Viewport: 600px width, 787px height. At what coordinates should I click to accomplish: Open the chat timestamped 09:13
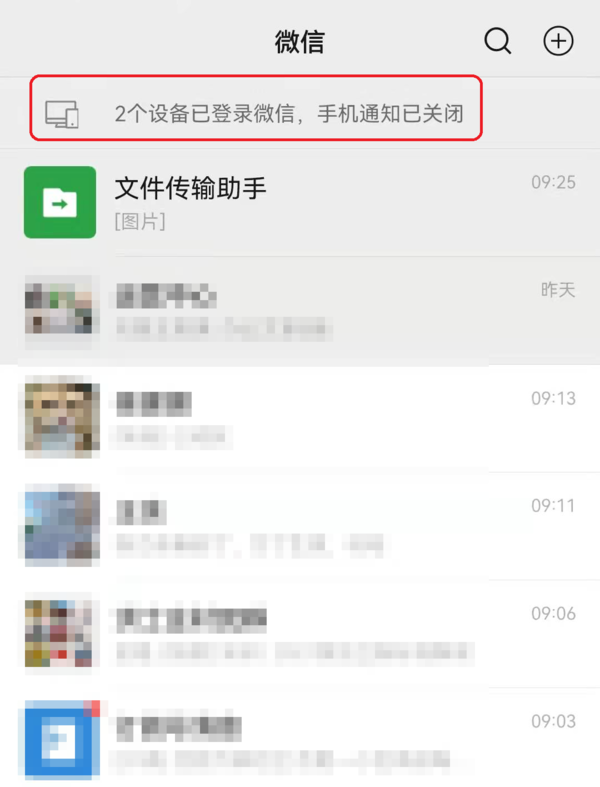click(x=300, y=416)
